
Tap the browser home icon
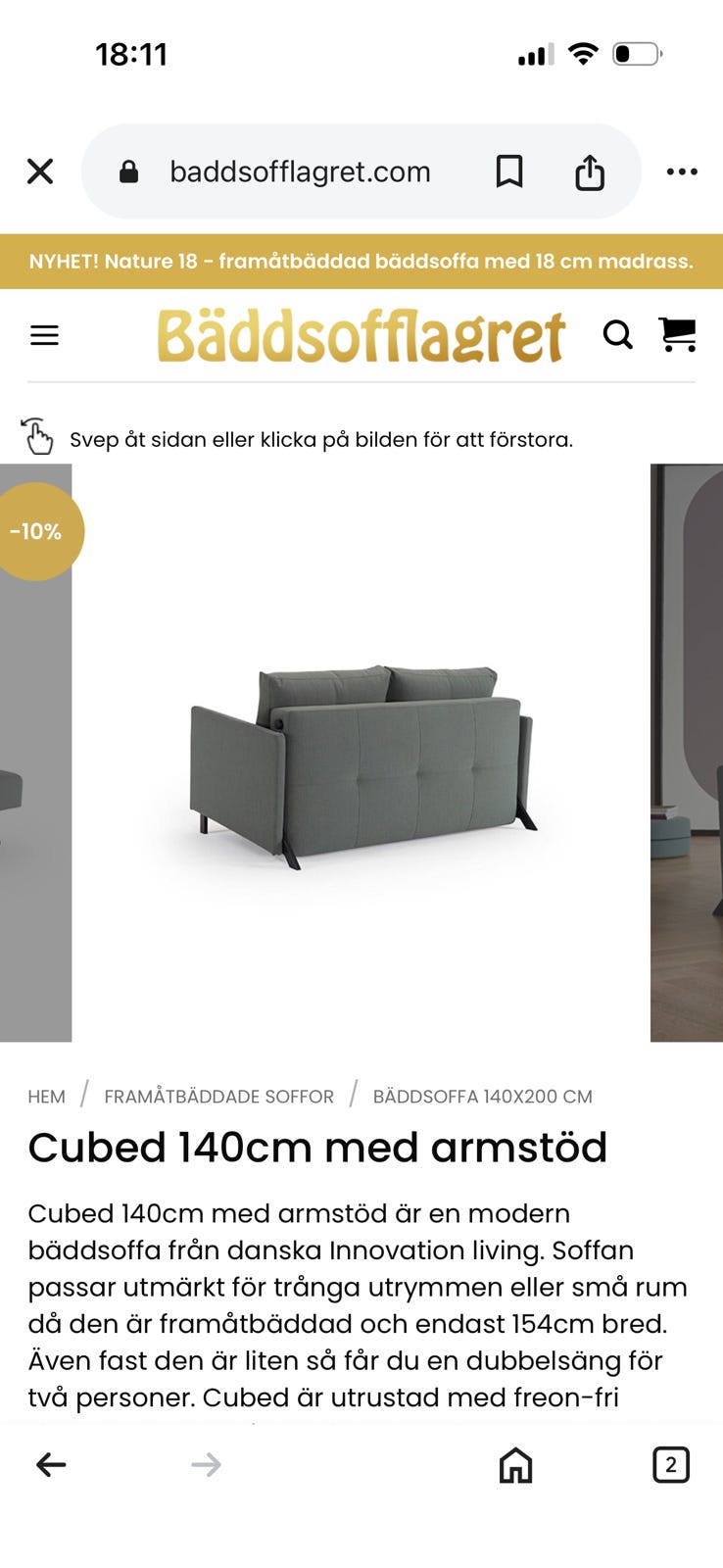515,1465
